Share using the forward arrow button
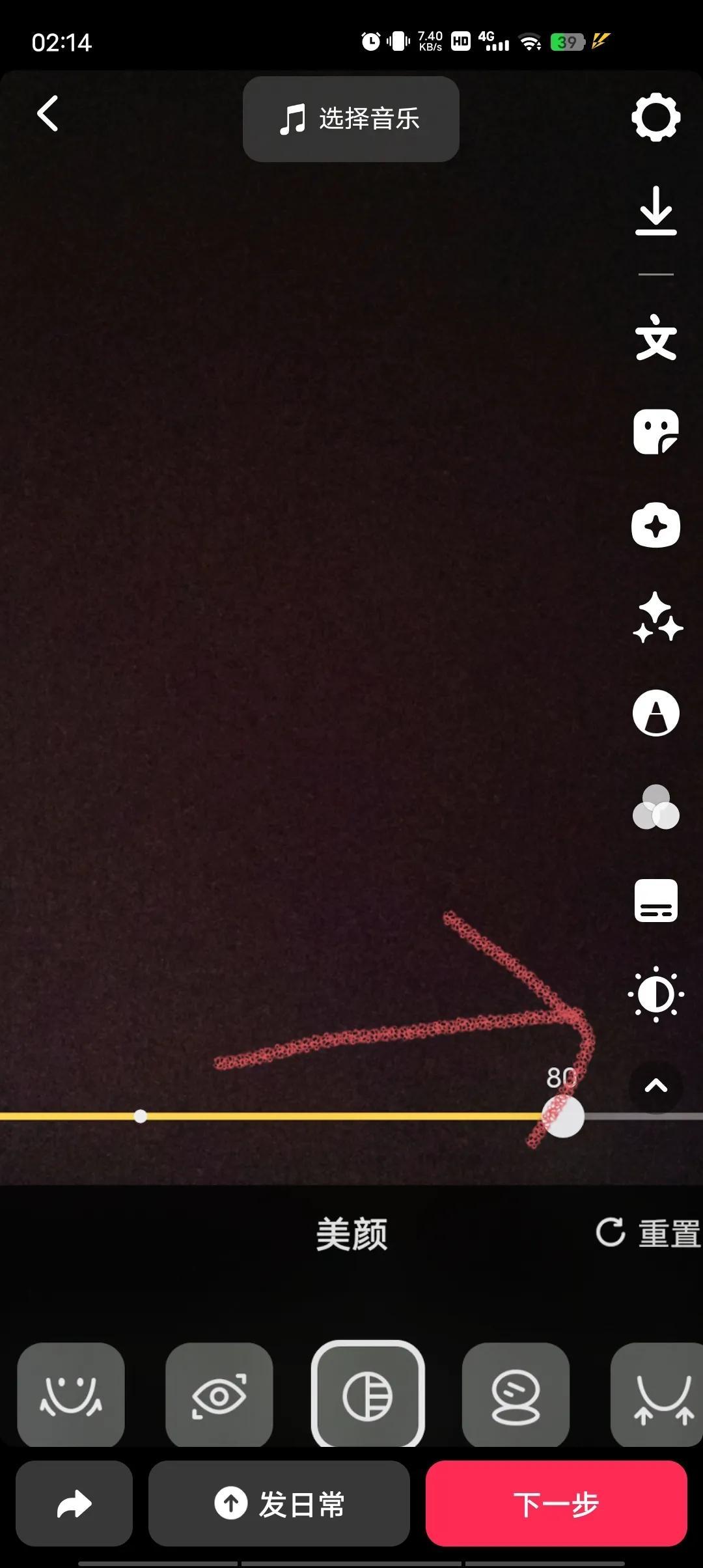703x1568 pixels. click(74, 1504)
